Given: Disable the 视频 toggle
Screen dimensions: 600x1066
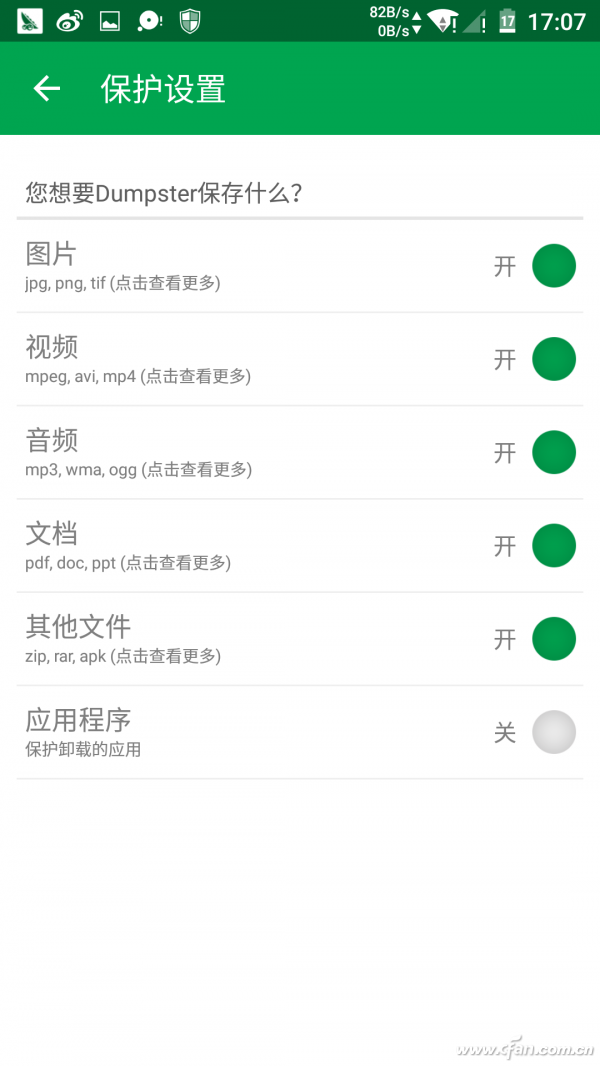Looking at the screenshot, I should pyautogui.click(x=553, y=359).
